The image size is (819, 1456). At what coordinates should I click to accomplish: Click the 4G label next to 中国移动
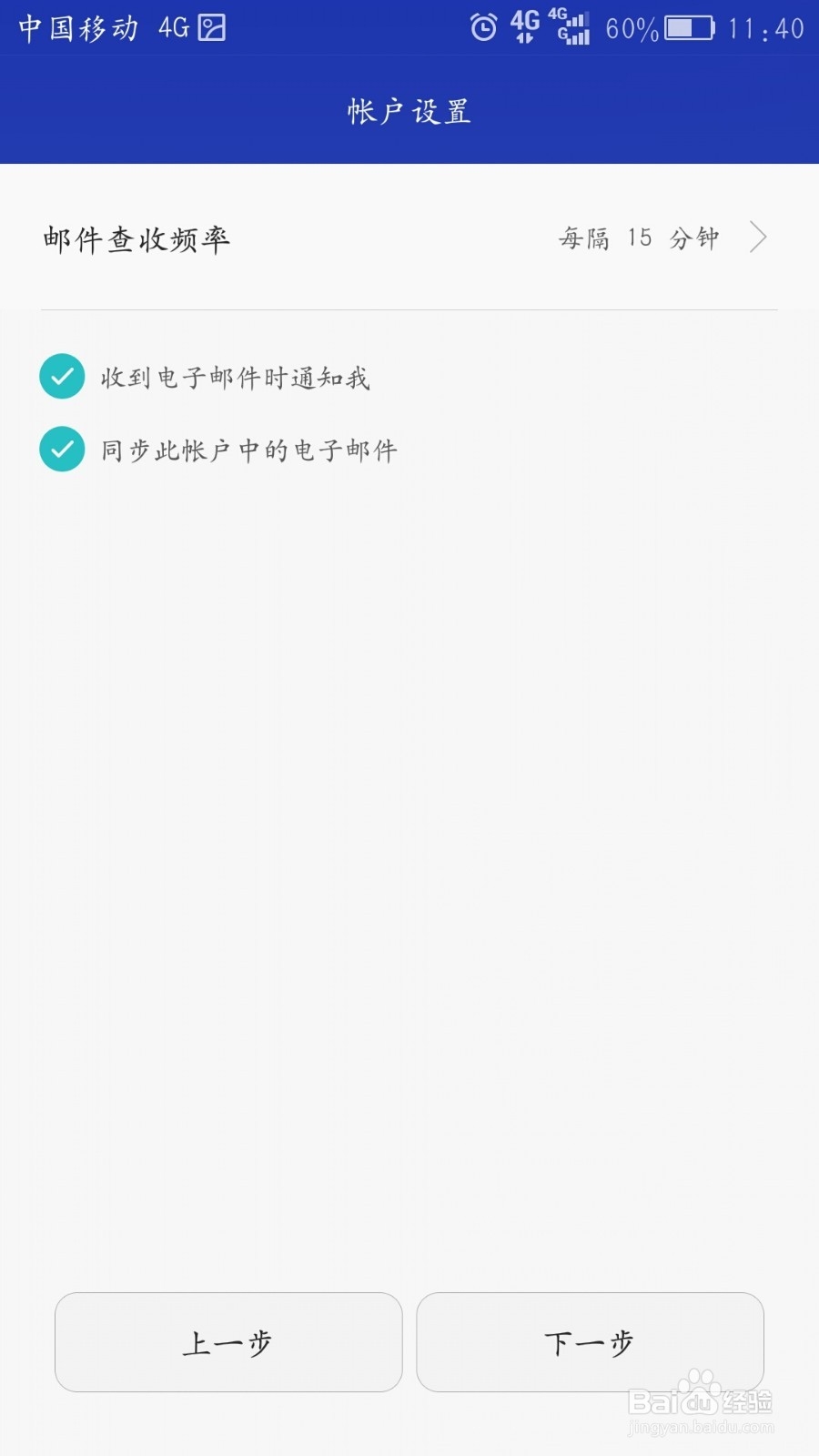click(173, 27)
